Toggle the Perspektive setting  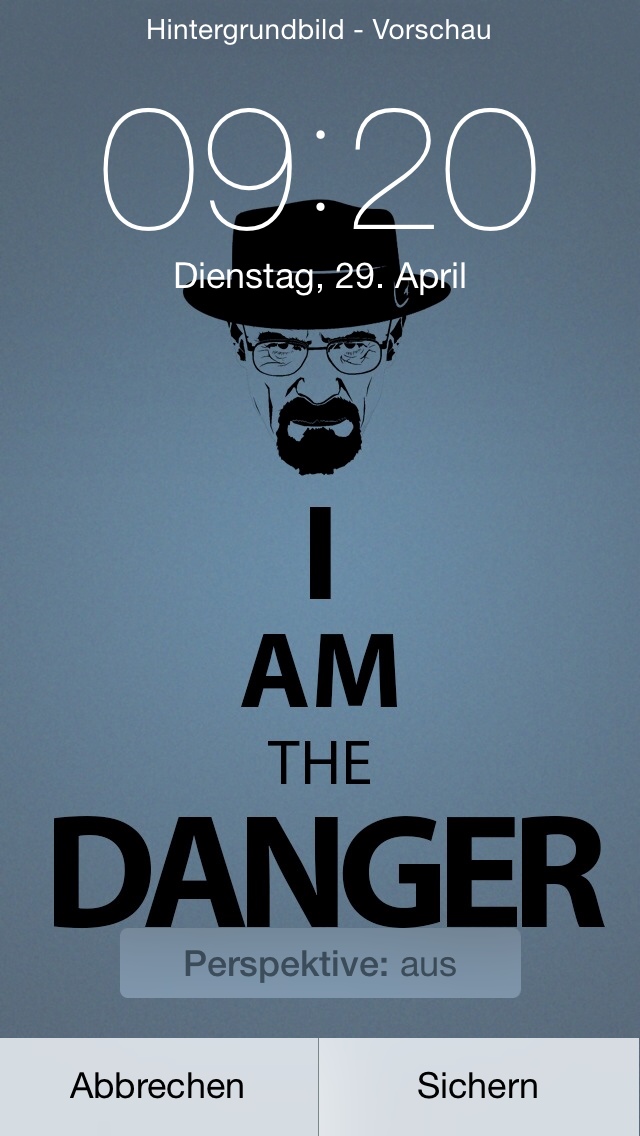point(320,964)
